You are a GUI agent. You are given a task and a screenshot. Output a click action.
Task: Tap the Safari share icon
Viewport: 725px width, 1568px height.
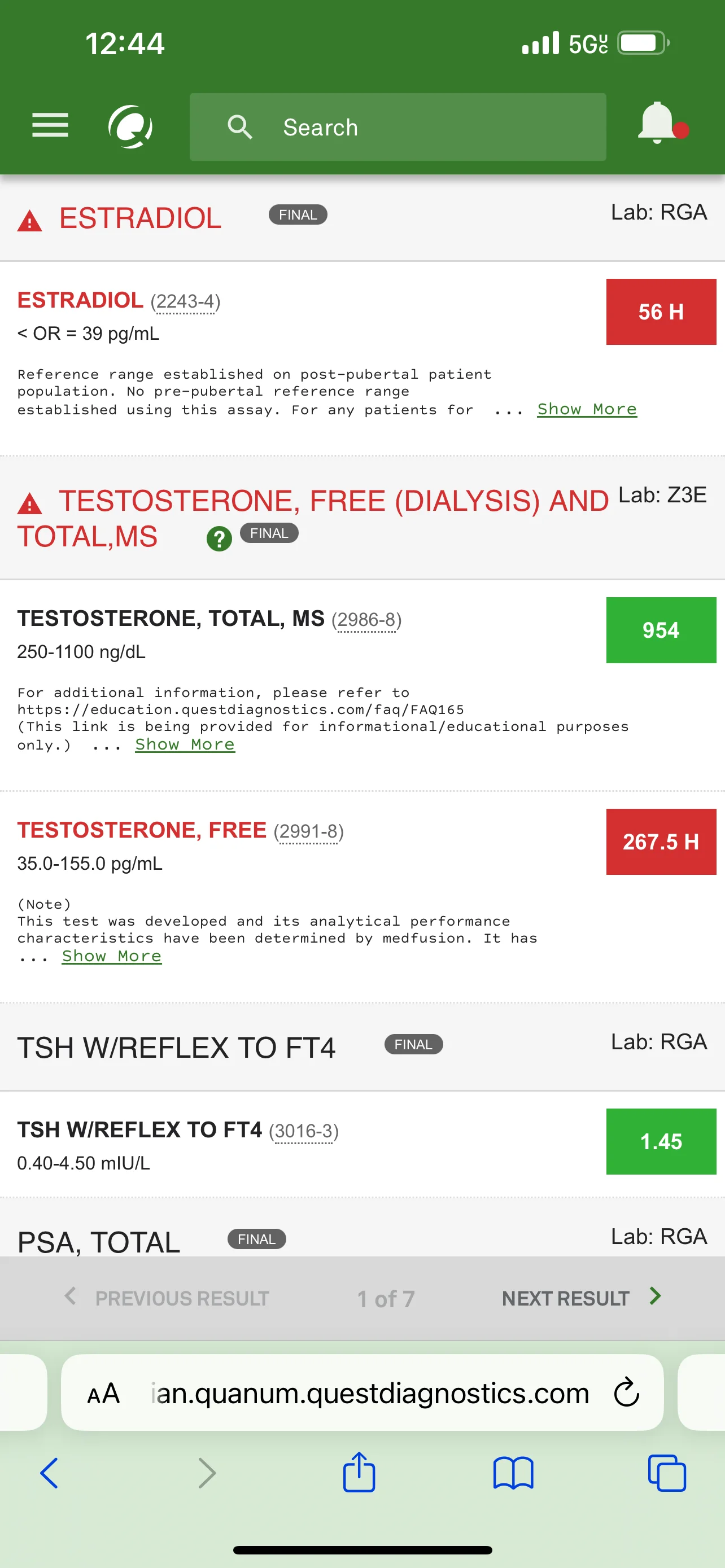(359, 1473)
